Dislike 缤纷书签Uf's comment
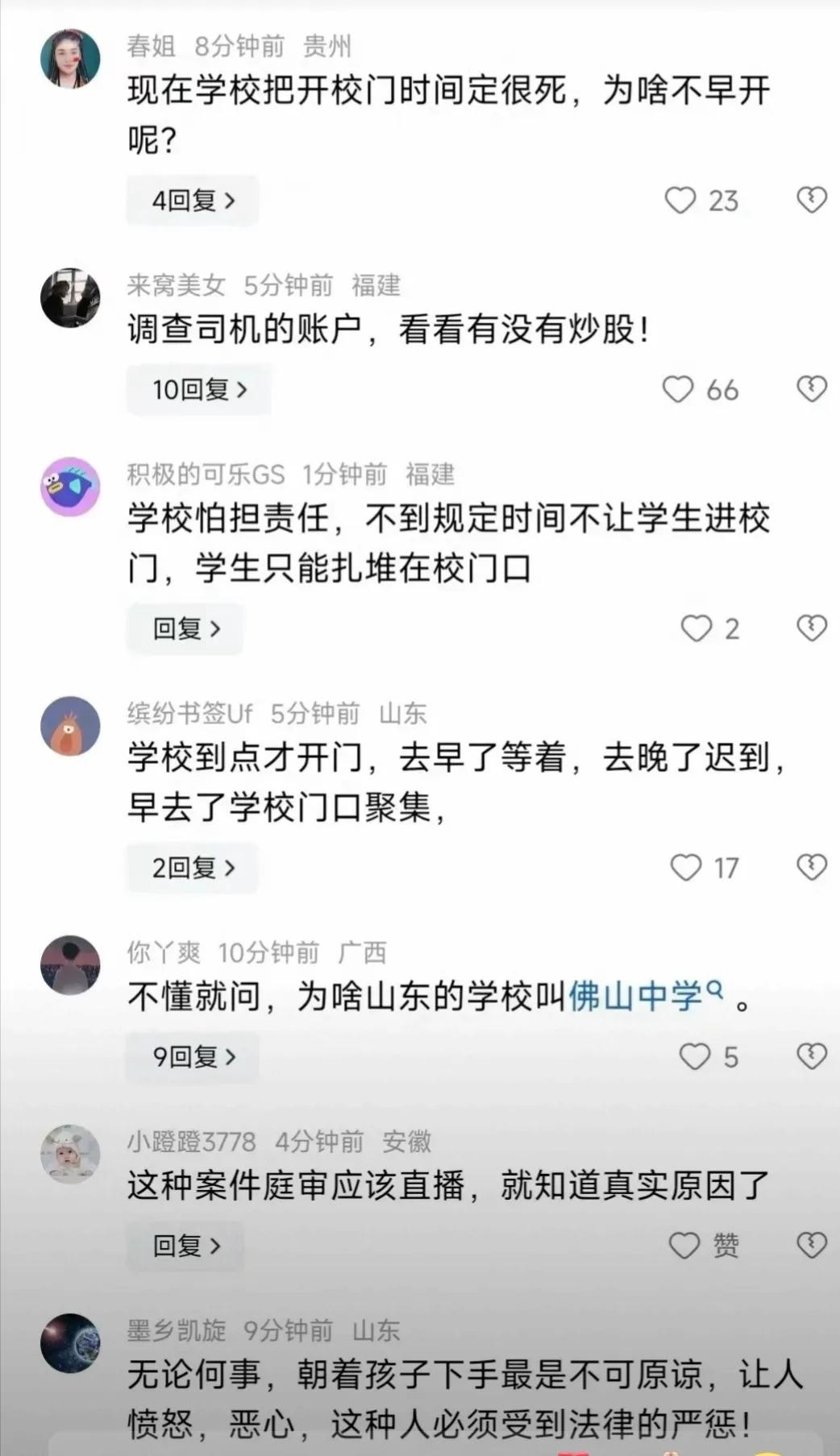 811,867
